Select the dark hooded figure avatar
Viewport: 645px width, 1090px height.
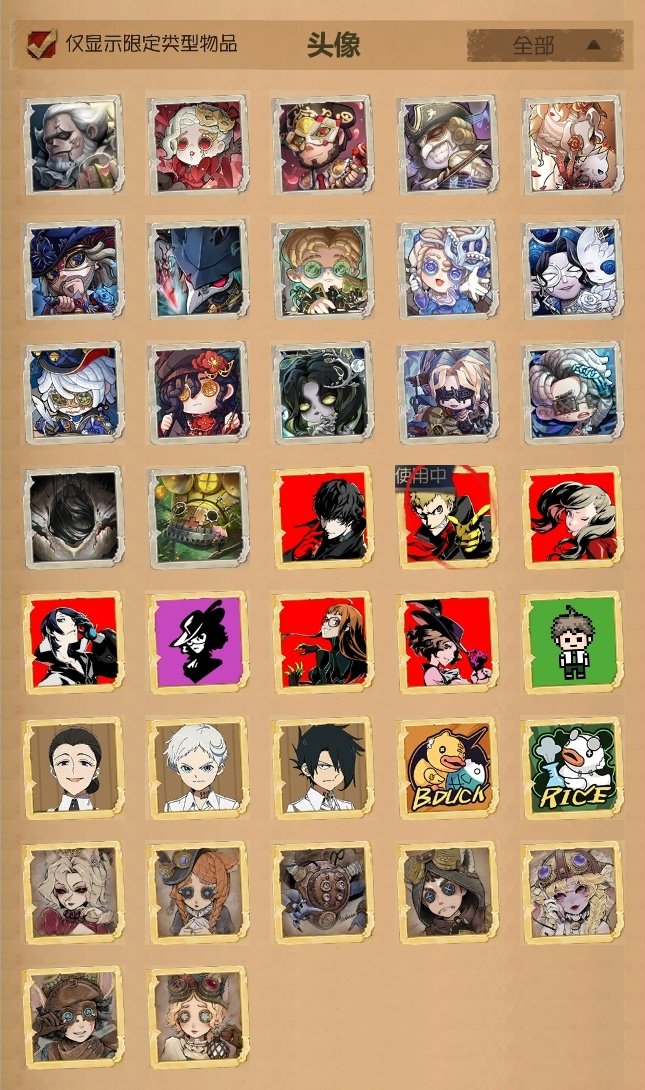[72, 517]
